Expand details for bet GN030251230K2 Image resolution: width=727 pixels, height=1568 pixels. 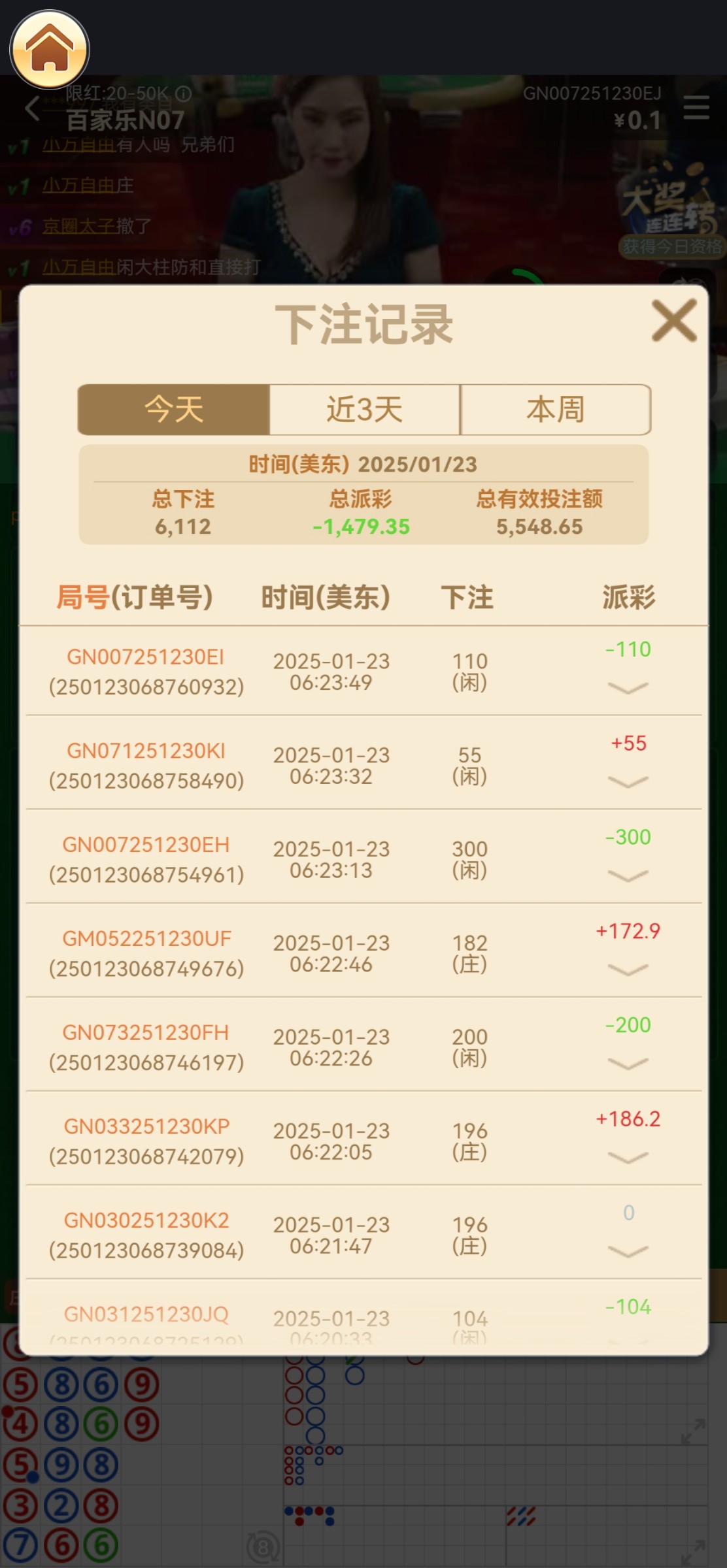628,1252
